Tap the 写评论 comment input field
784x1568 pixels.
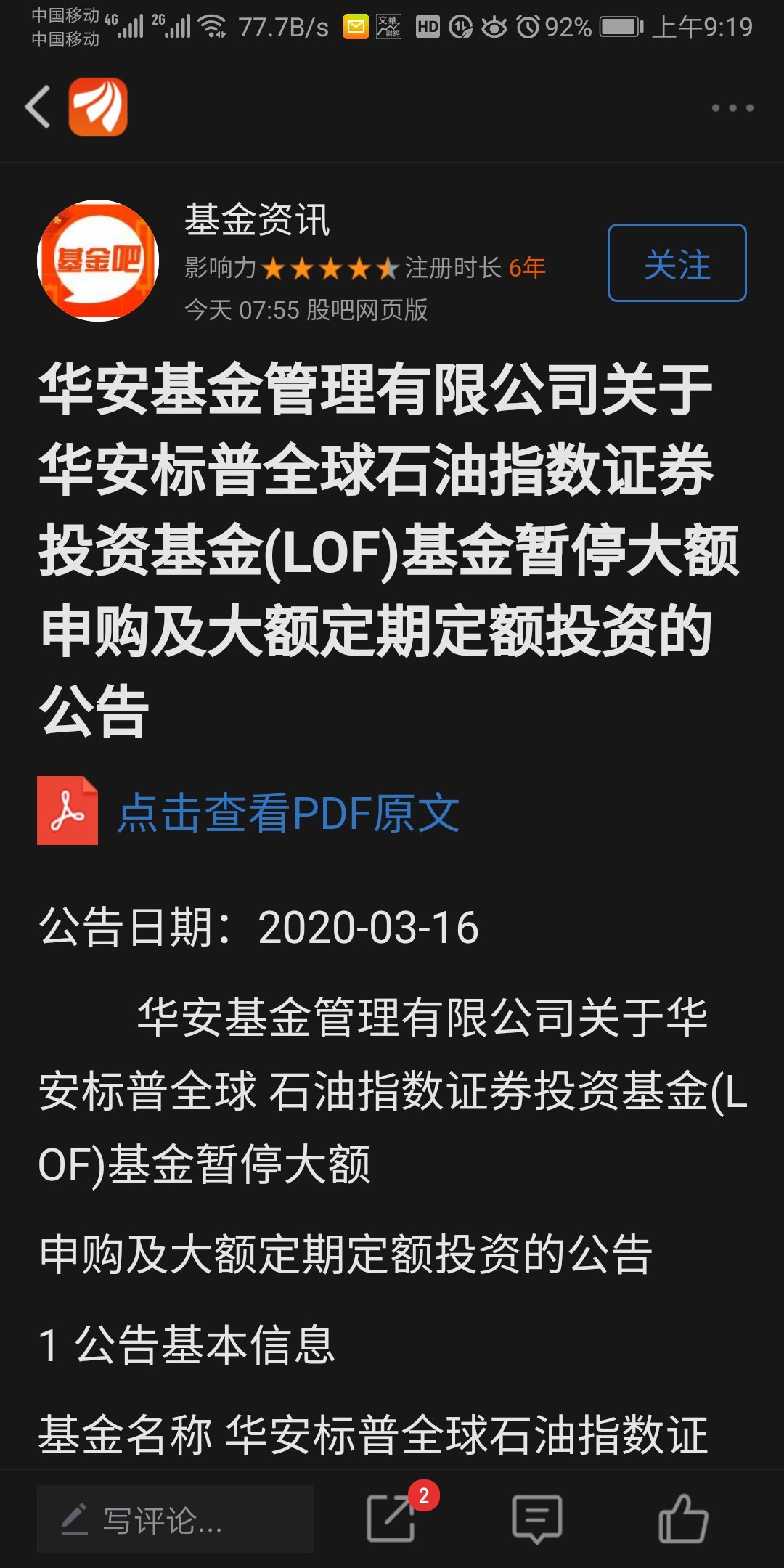(x=176, y=1519)
